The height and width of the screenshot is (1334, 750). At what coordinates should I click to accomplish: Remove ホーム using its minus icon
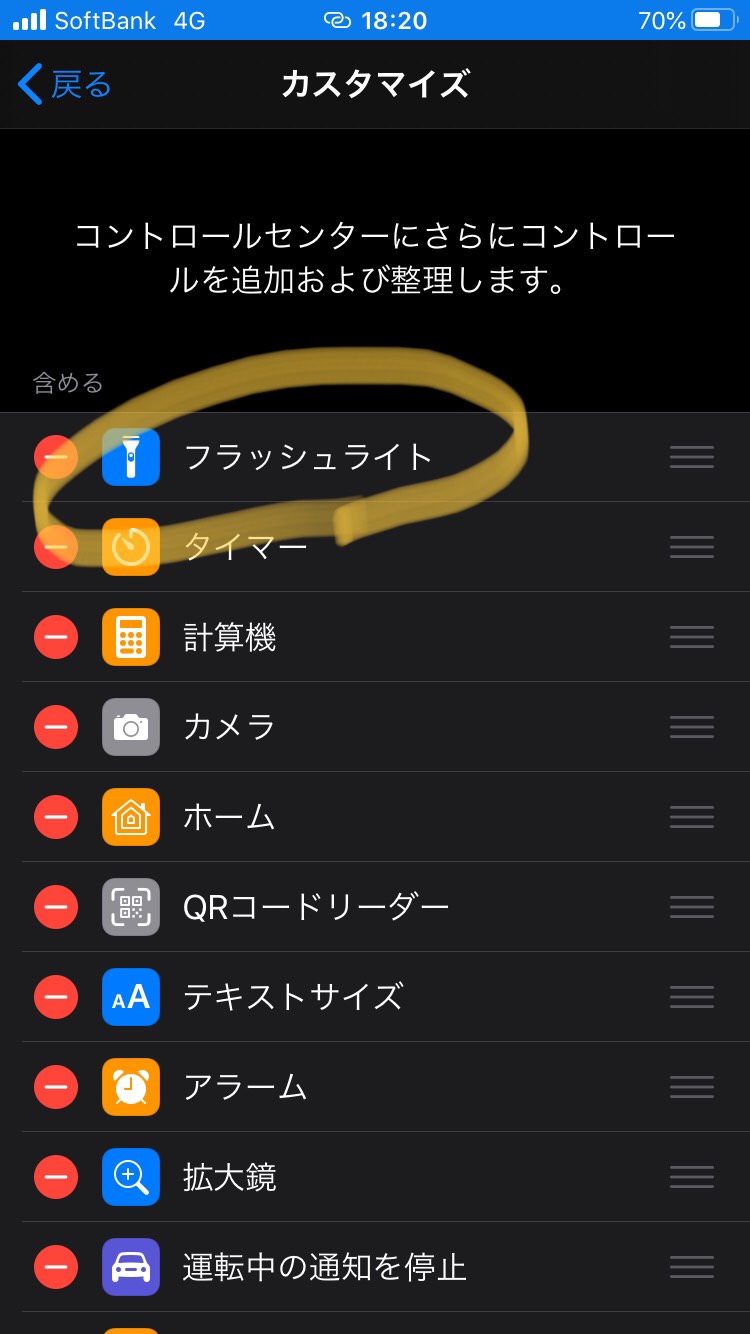point(56,817)
